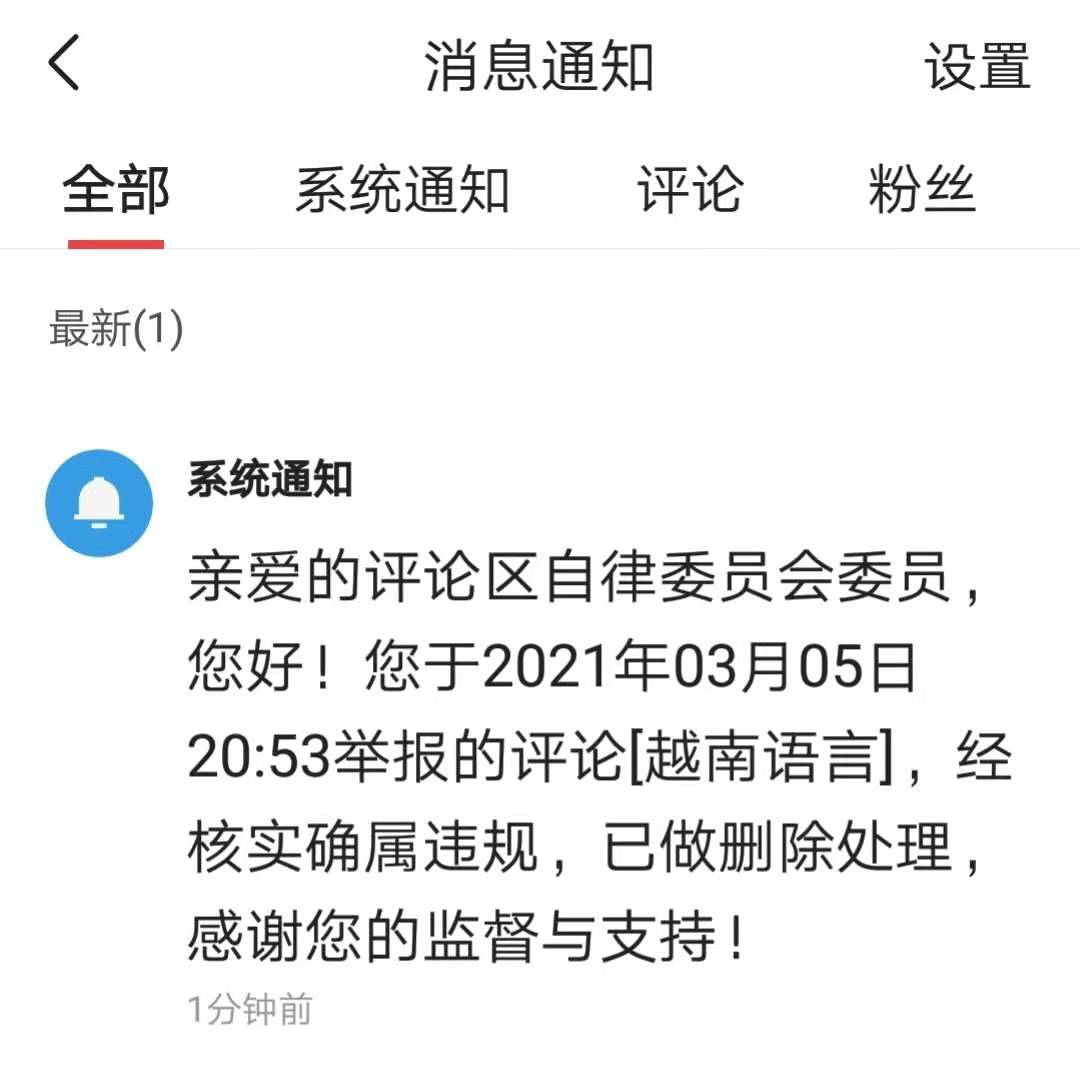Image resolution: width=1080 pixels, height=1078 pixels.
Task: Select the 全部 tab
Action: click(x=116, y=190)
